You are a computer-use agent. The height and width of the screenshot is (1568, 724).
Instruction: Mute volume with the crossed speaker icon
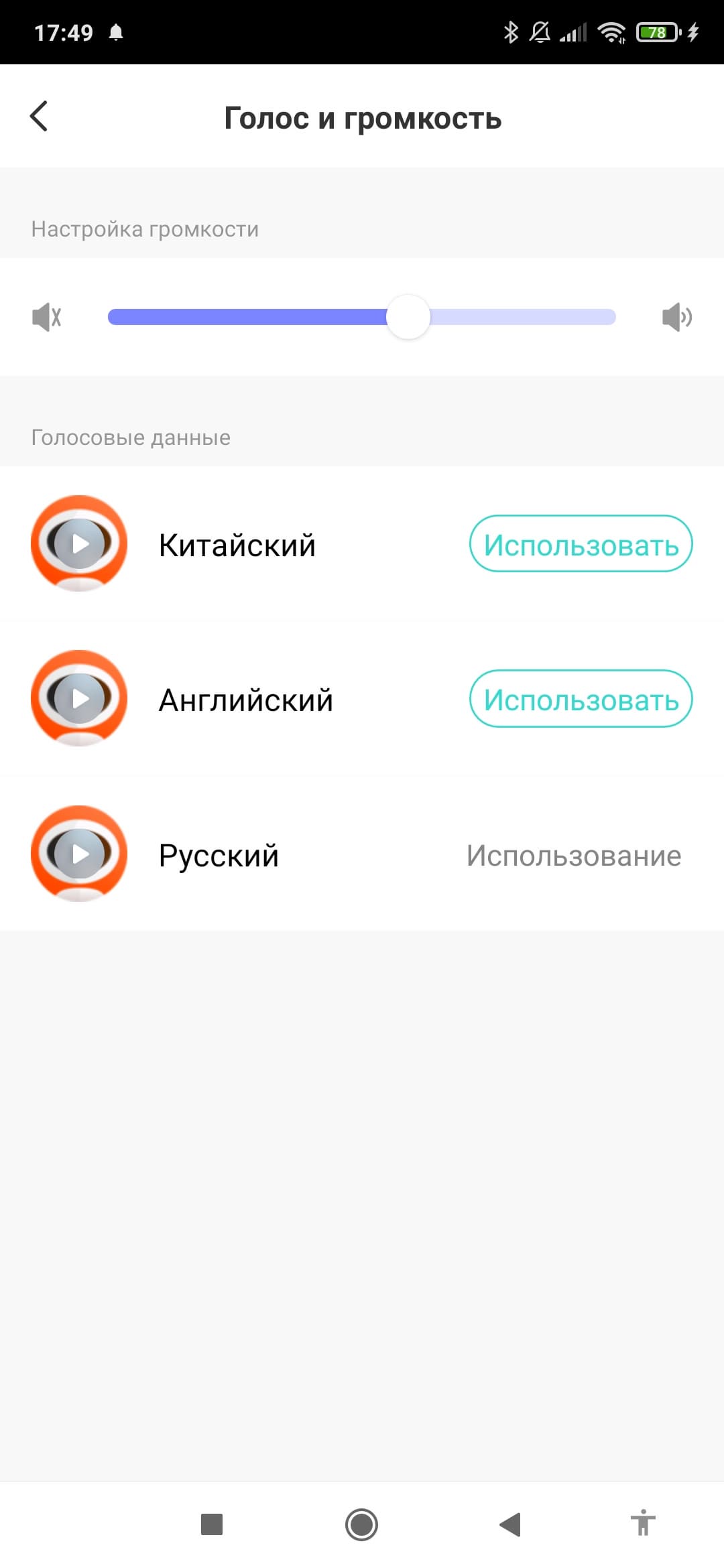click(x=46, y=317)
